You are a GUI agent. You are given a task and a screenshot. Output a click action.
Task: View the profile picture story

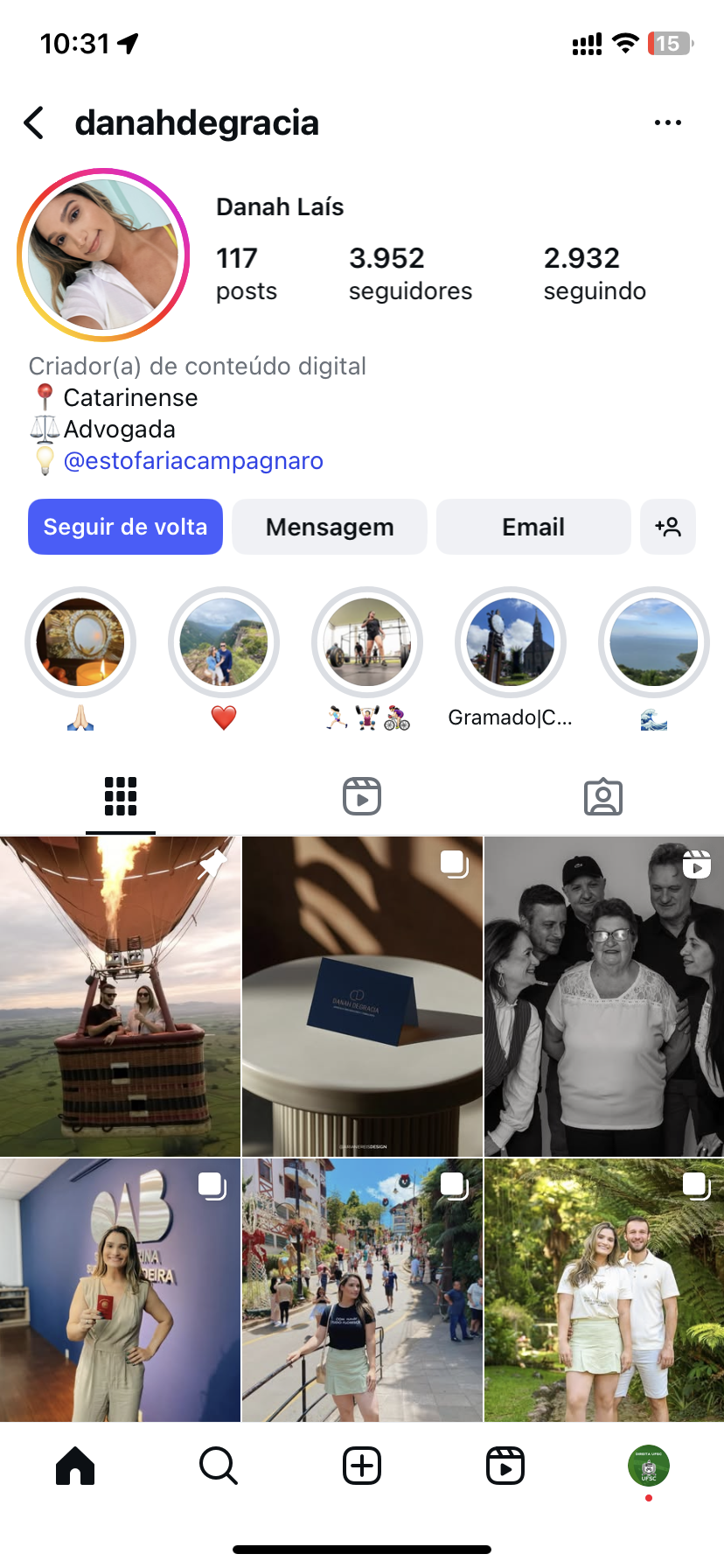click(x=103, y=255)
